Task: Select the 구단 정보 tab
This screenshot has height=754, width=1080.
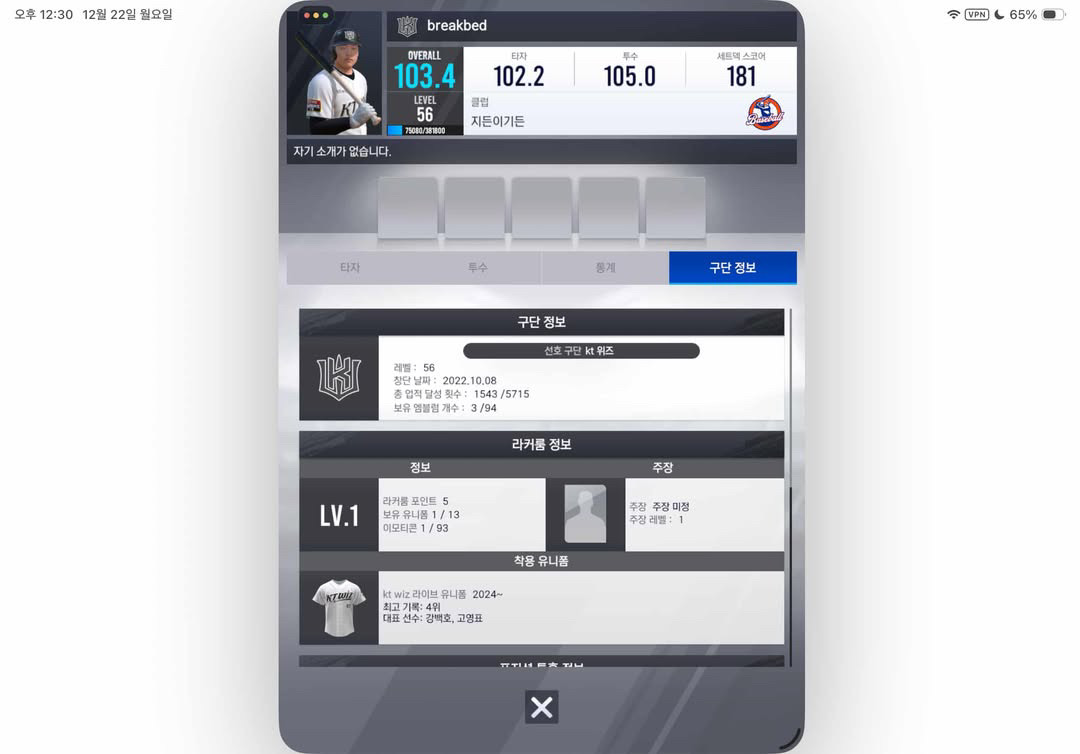Action: [x=732, y=268]
